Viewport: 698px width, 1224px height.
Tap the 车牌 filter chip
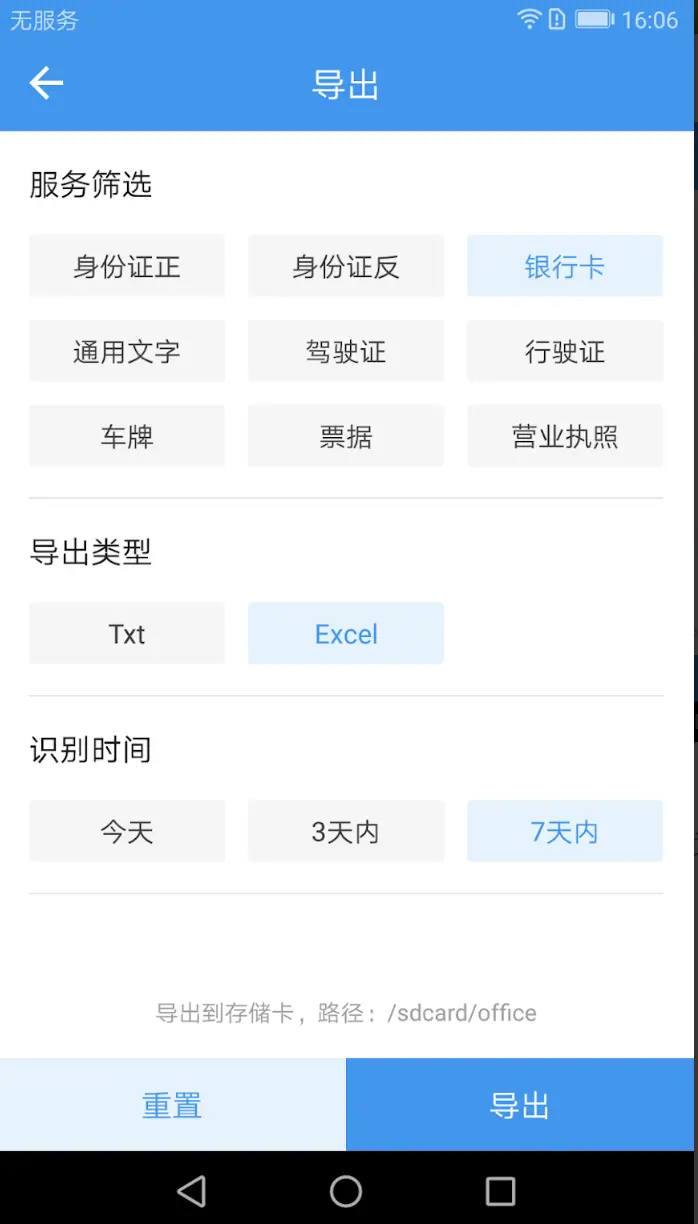click(127, 436)
